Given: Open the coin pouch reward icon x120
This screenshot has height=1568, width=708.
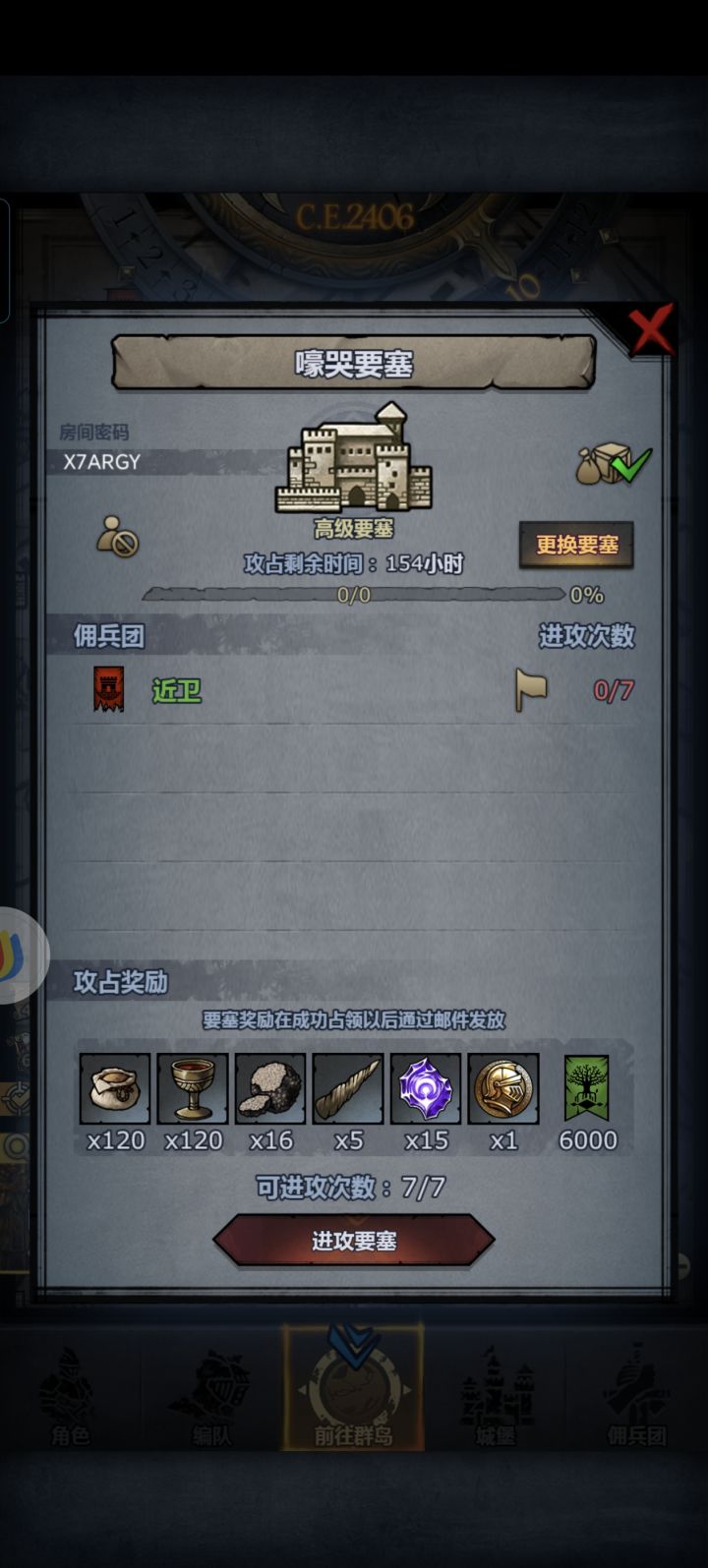Looking at the screenshot, I should [x=114, y=1088].
